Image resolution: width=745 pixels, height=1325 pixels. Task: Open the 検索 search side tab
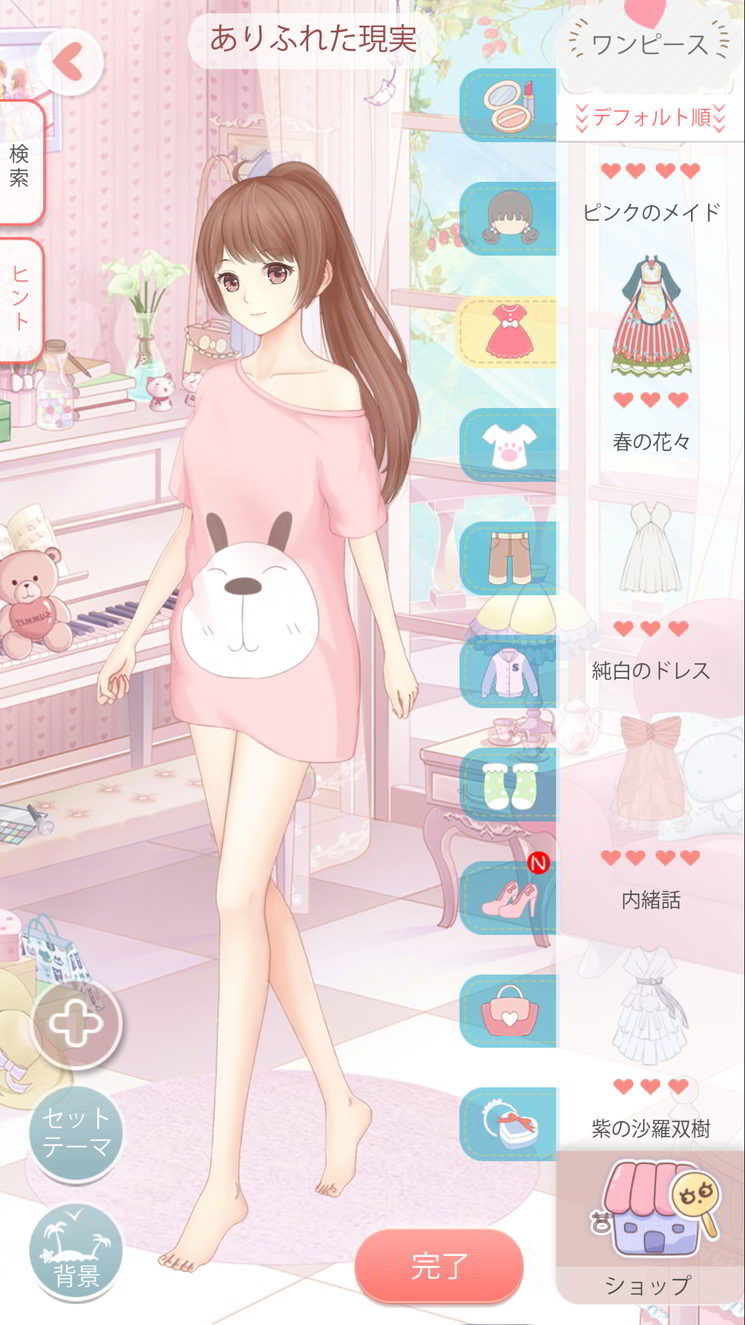(20, 165)
